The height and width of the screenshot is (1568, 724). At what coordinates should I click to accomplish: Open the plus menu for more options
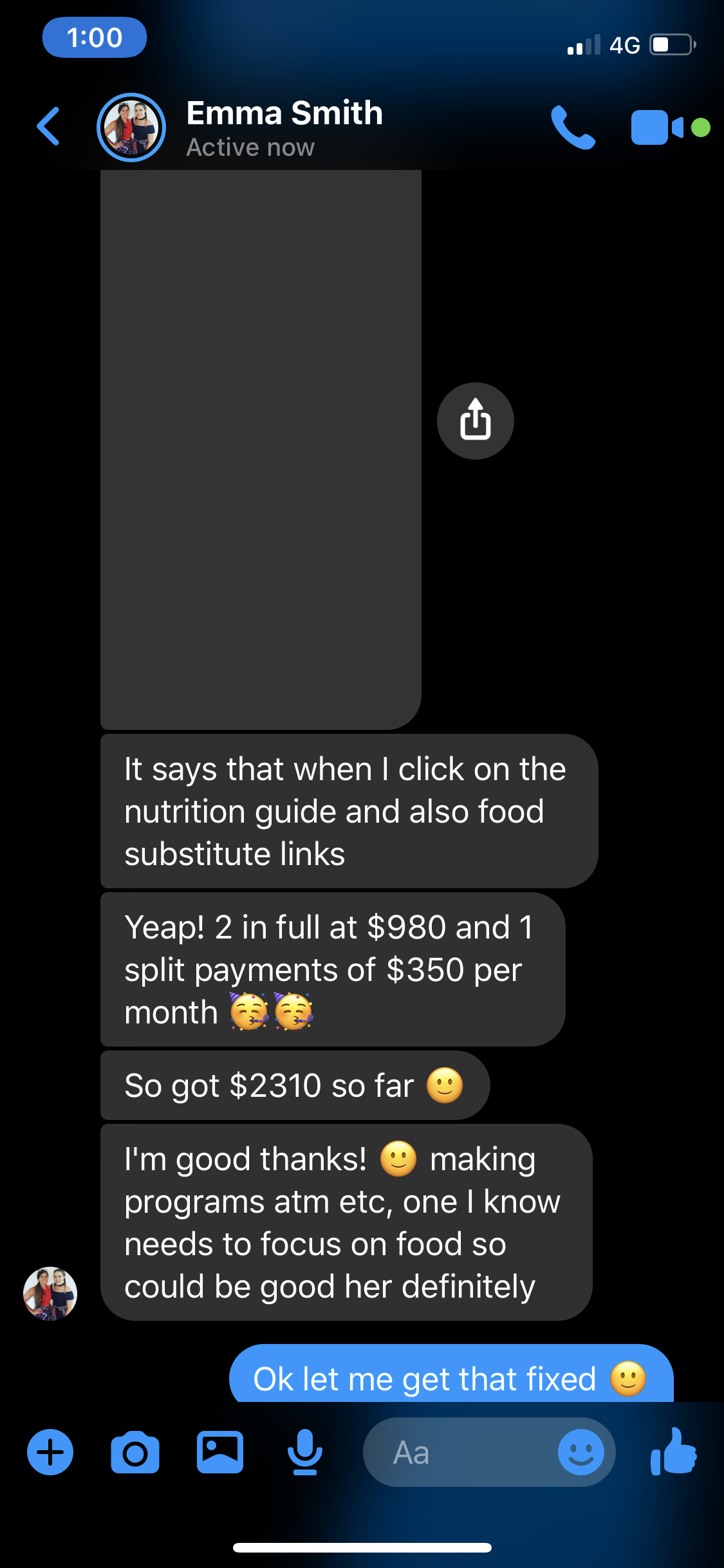pos(50,1452)
